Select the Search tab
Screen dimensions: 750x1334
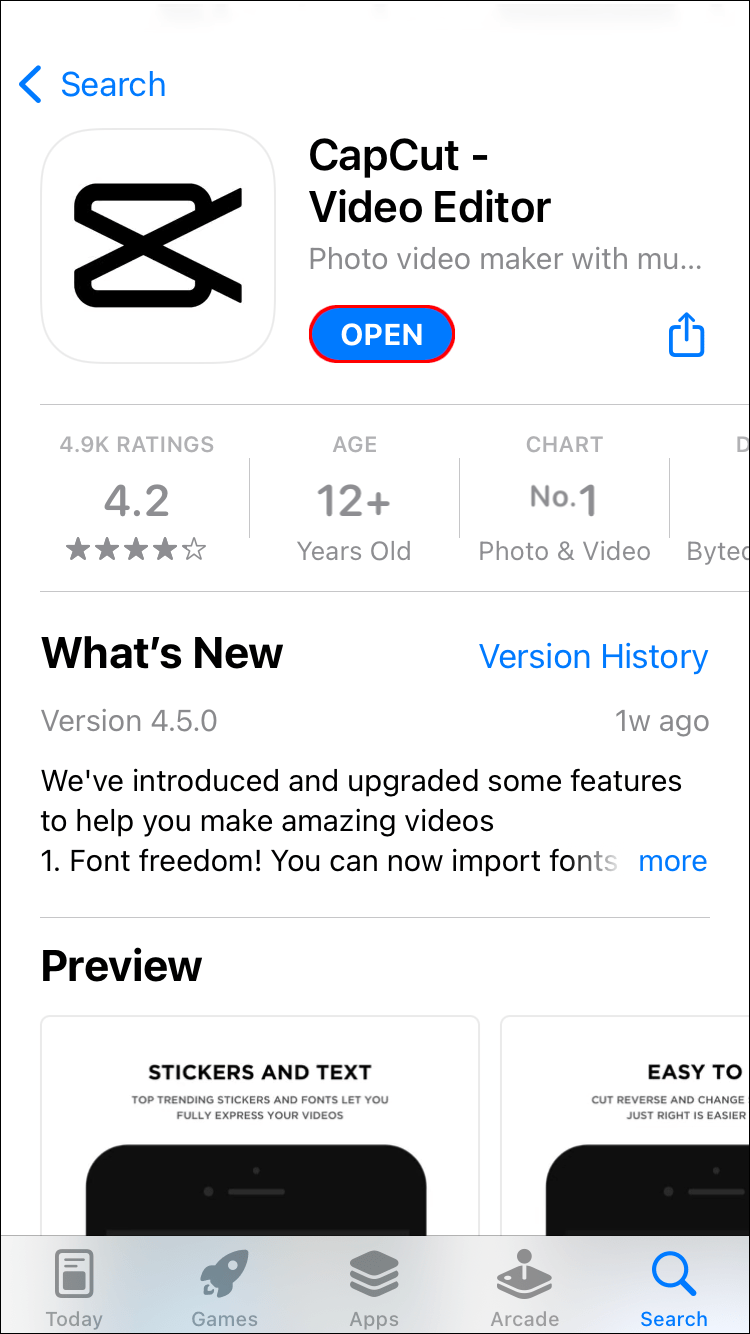(x=673, y=1290)
